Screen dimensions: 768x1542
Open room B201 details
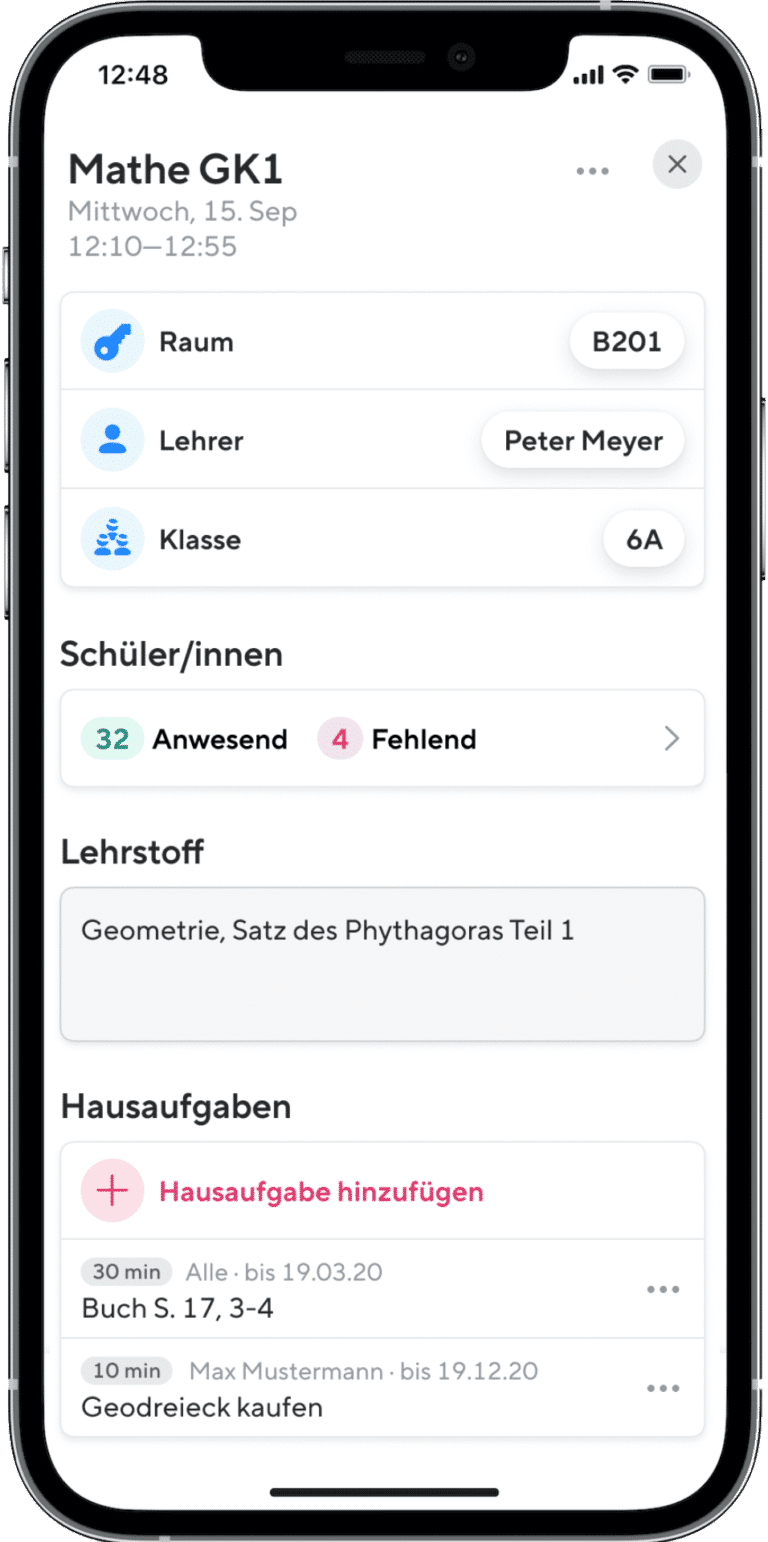click(626, 341)
